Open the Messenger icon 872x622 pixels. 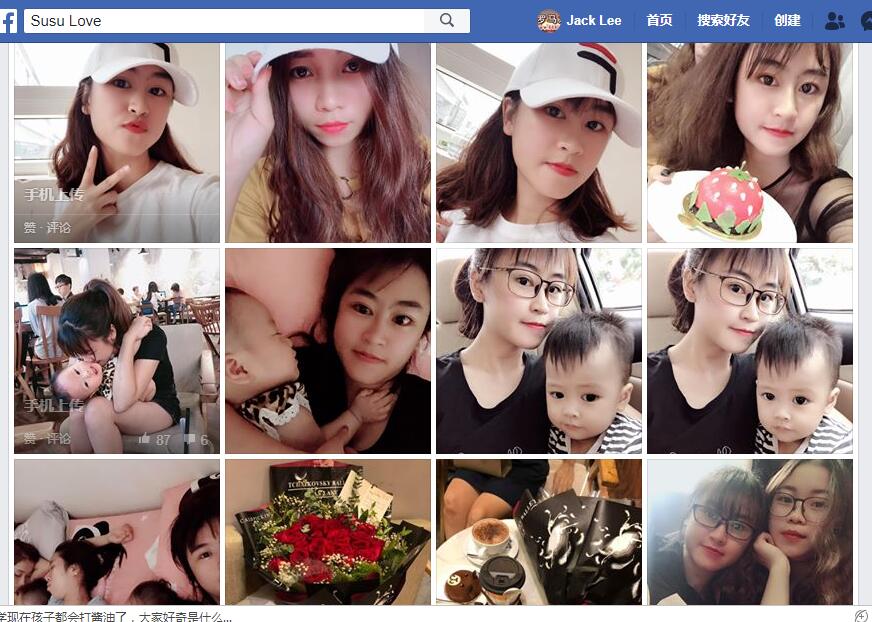click(x=865, y=20)
